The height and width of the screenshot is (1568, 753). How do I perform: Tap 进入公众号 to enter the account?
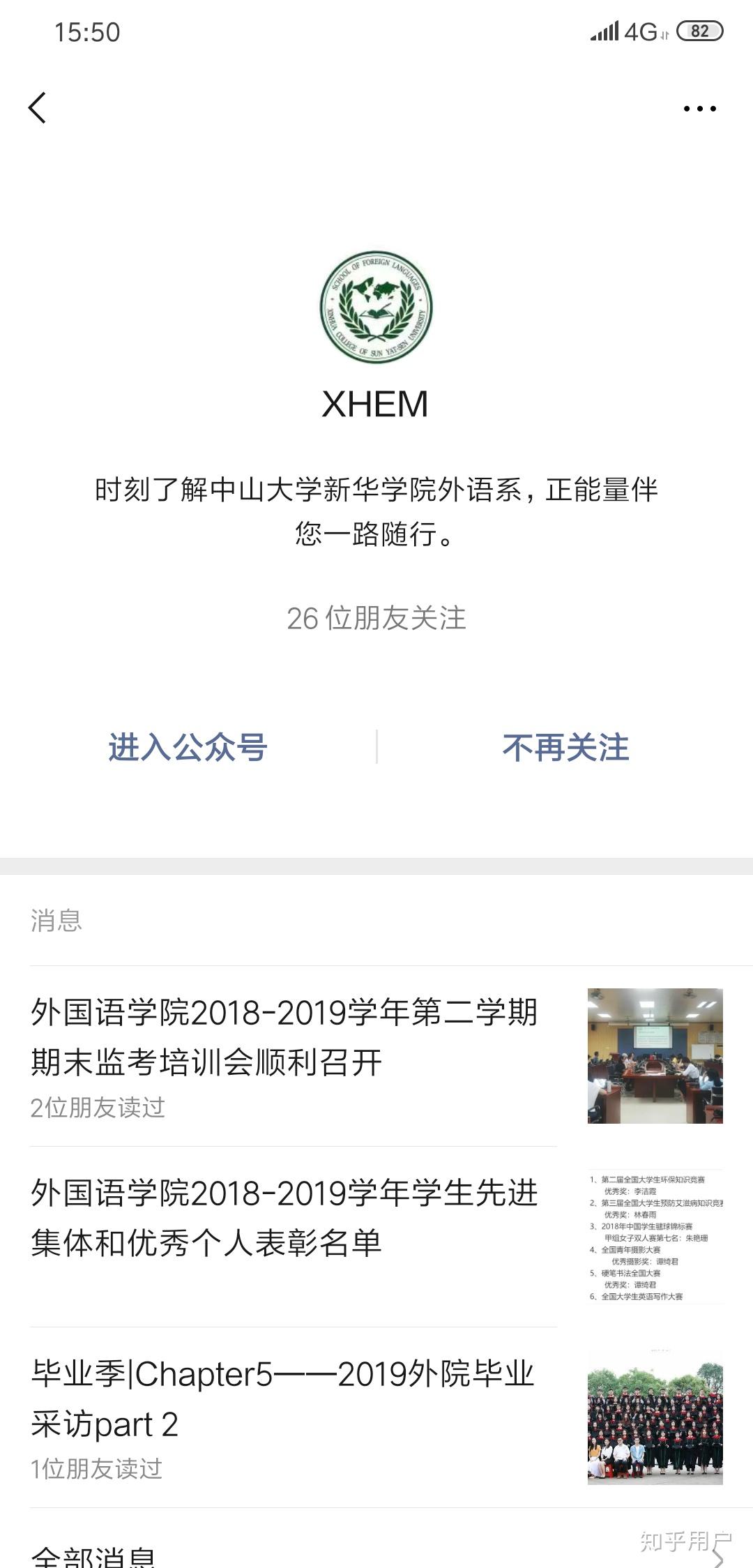[188, 748]
